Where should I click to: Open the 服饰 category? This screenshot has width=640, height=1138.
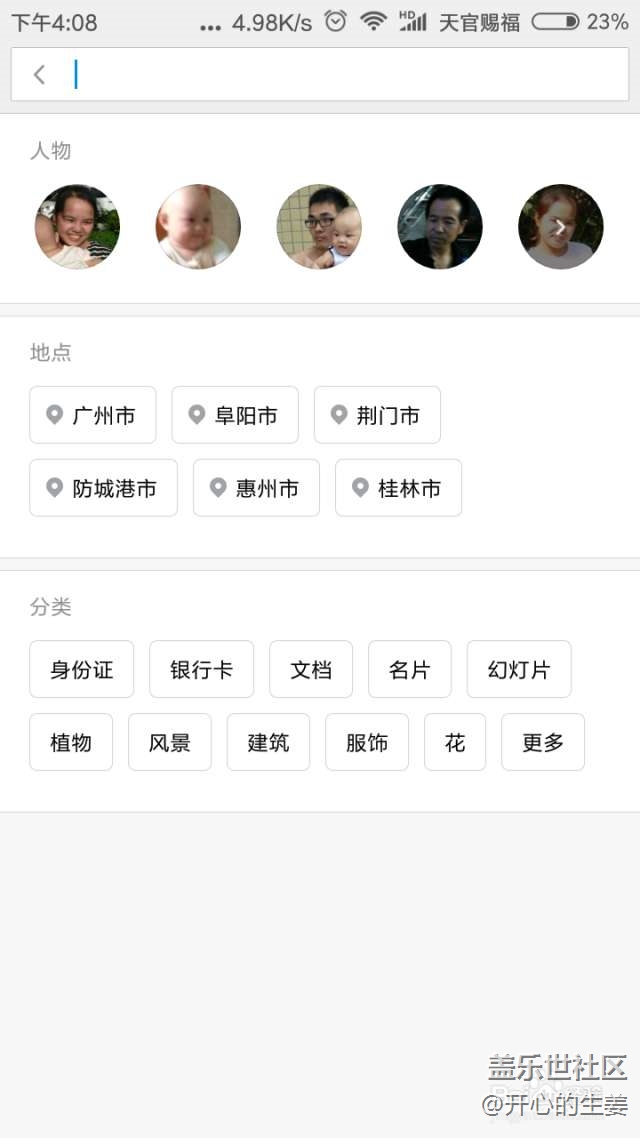pyautogui.click(x=367, y=742)
